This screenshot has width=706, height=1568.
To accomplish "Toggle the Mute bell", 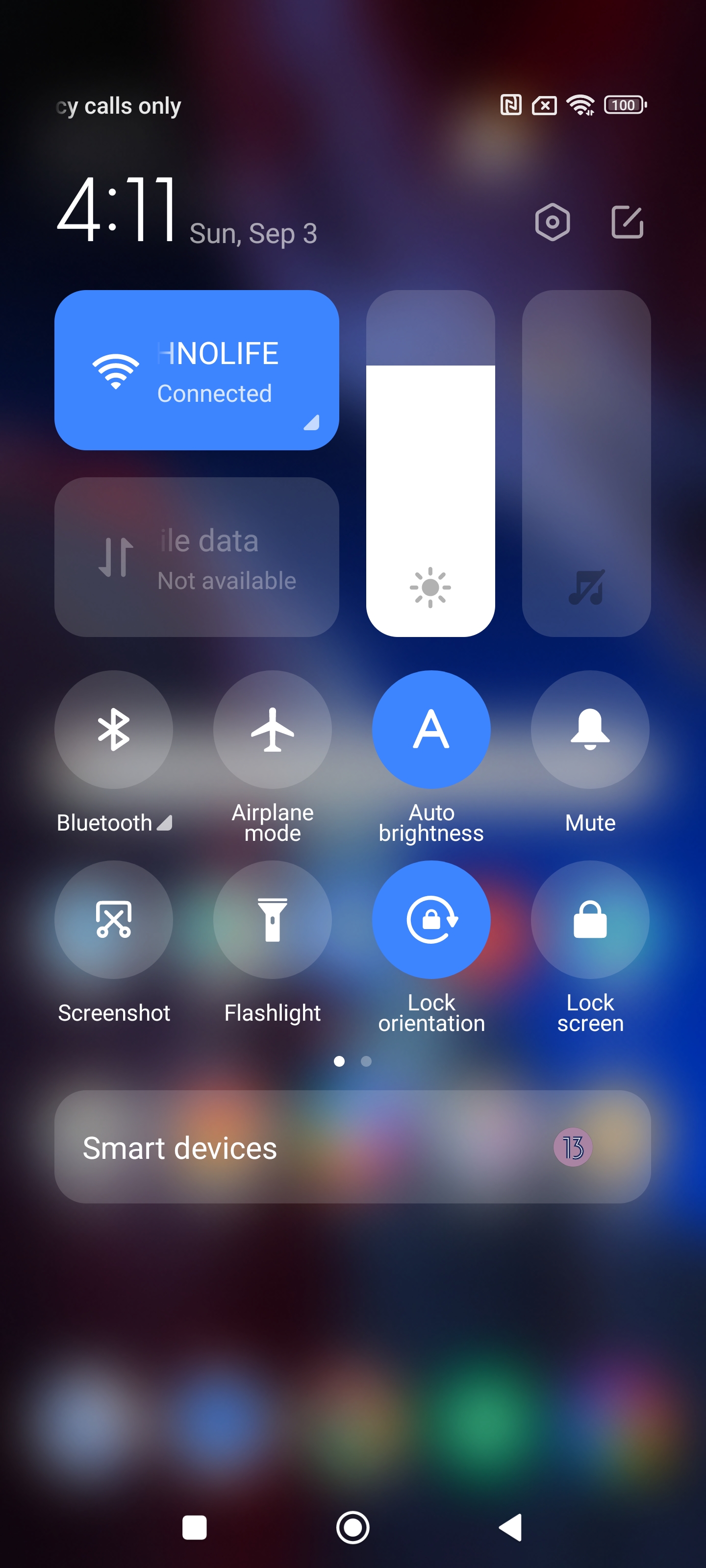I will tap(590, 729).
